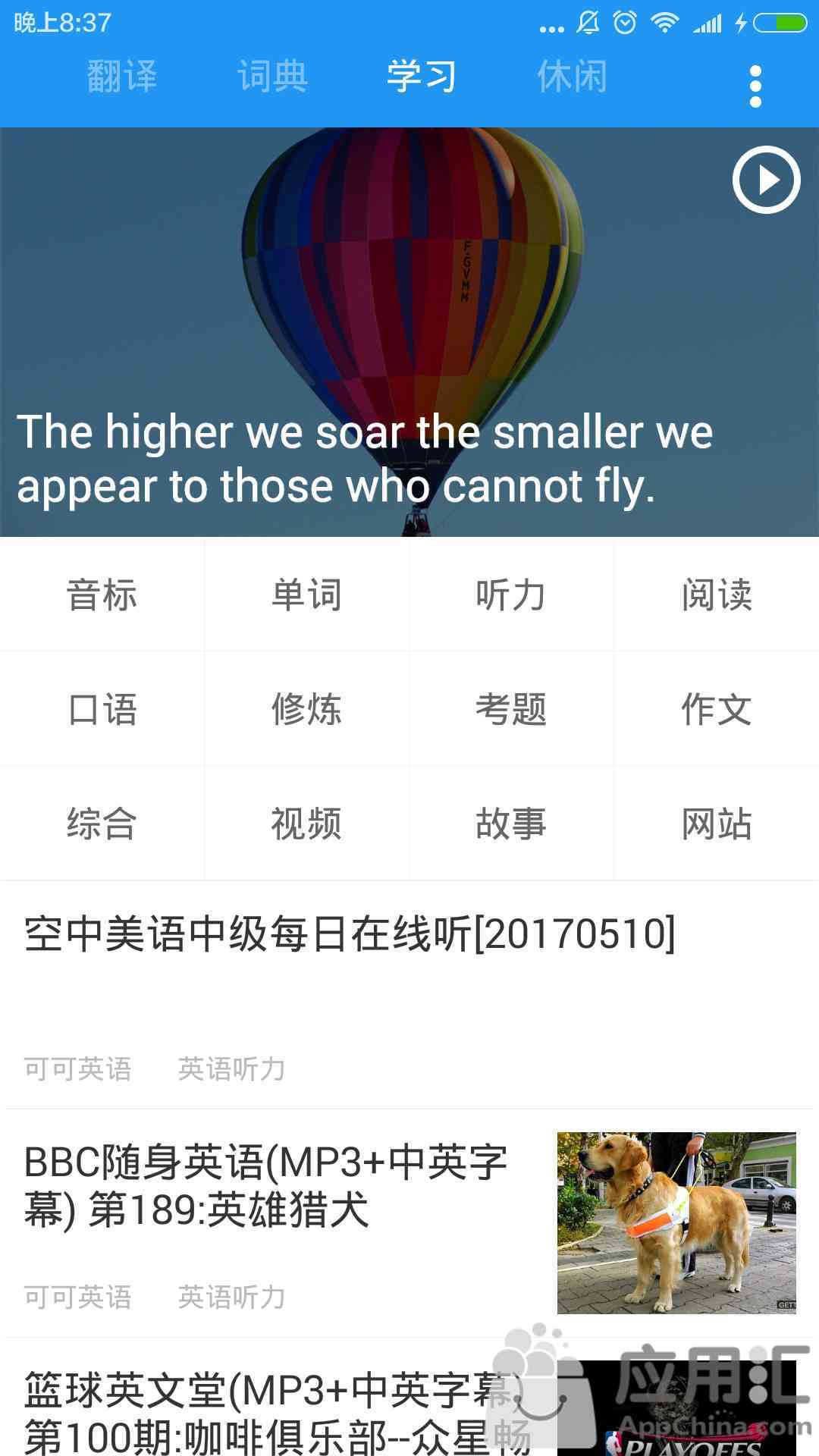This screenshot has height=1456, width=819.
Task: Switch to the 词典 tab
Action: [271, 76]
